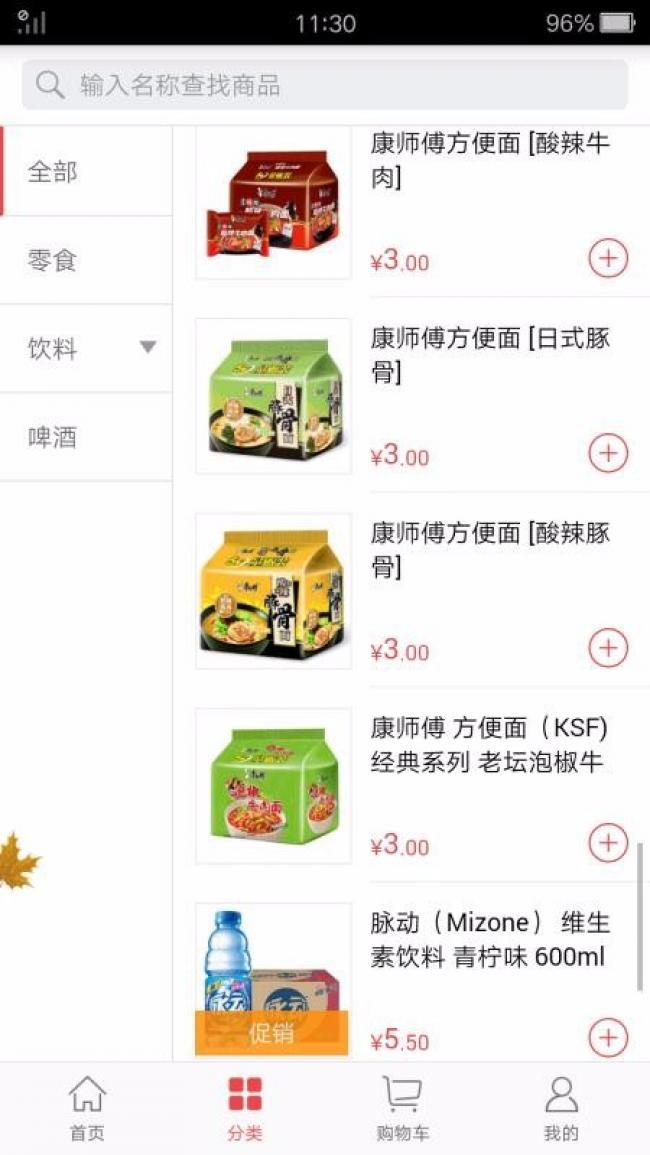The image size is (650, 1155).
Task: Add 康师傅方便面 [酸辣牛肉] to cart
Action: click(608, 258)
